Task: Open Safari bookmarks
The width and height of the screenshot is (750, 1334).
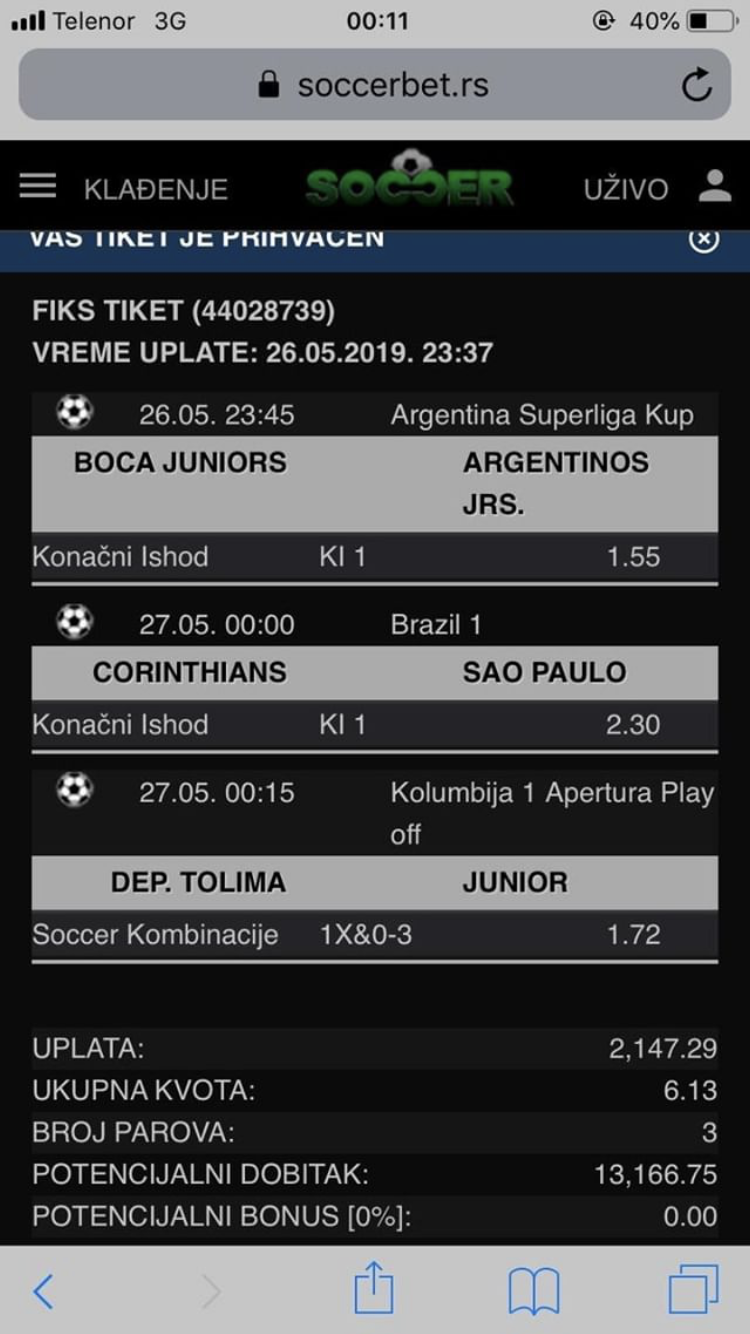Action: pyautogui.click(x=534, y=1290)
